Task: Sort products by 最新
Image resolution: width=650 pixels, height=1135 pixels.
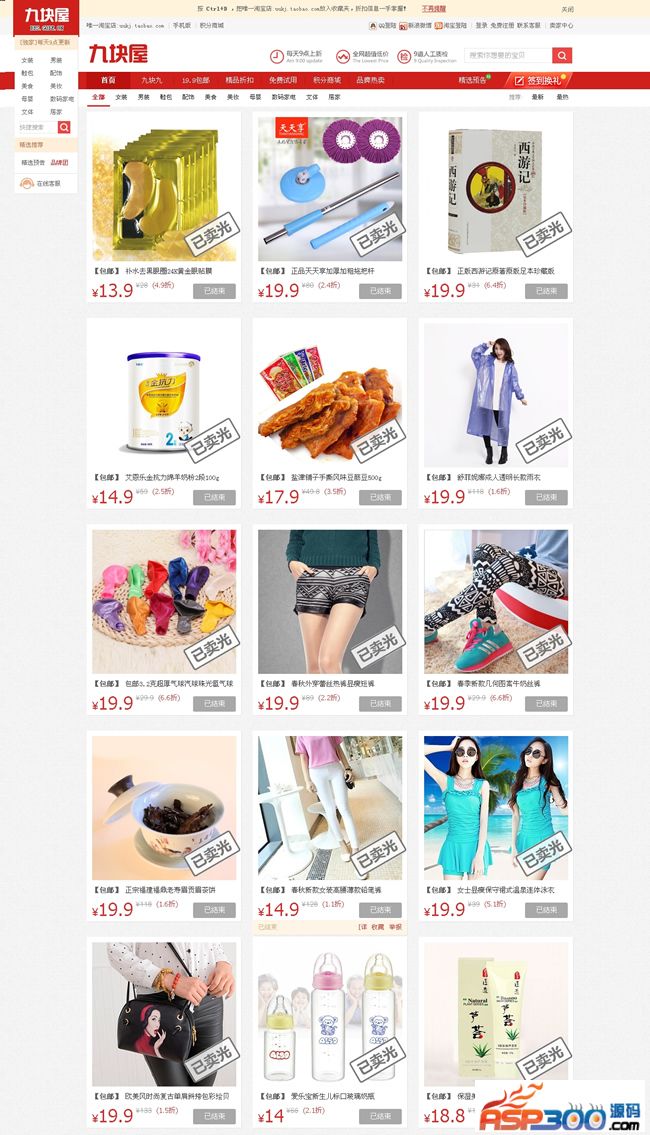Action: (538, 97)
